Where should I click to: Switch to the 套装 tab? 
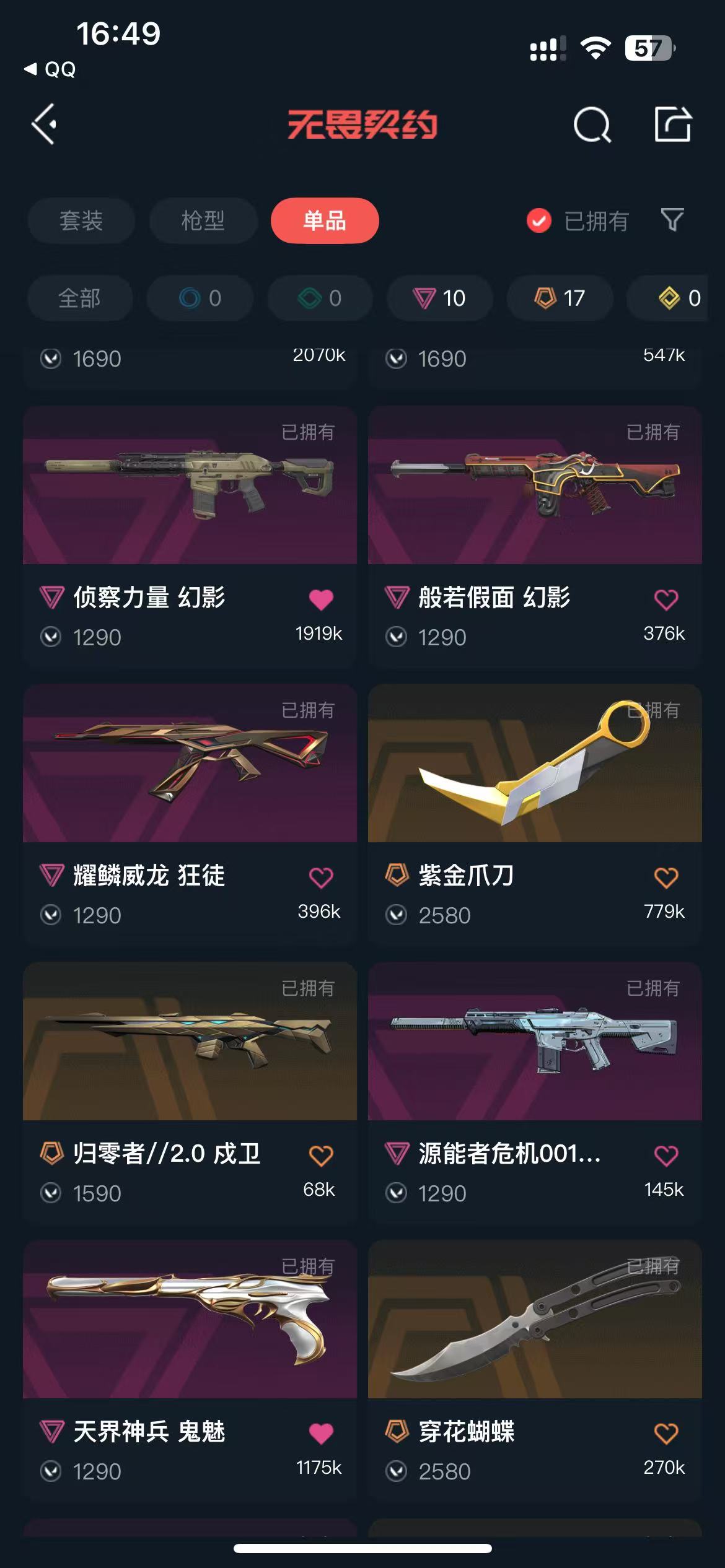point(81,221)
